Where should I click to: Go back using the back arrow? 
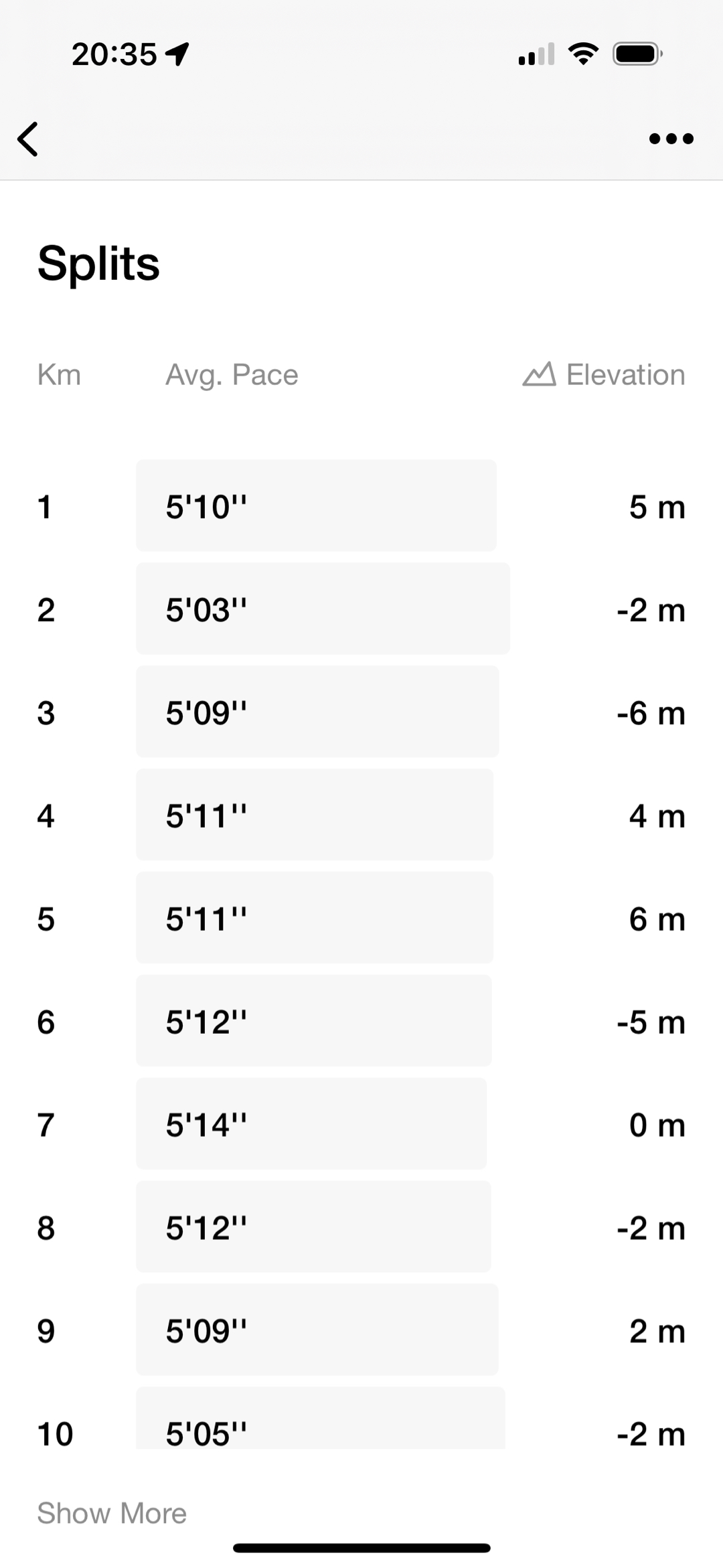[x=28, y=139]
